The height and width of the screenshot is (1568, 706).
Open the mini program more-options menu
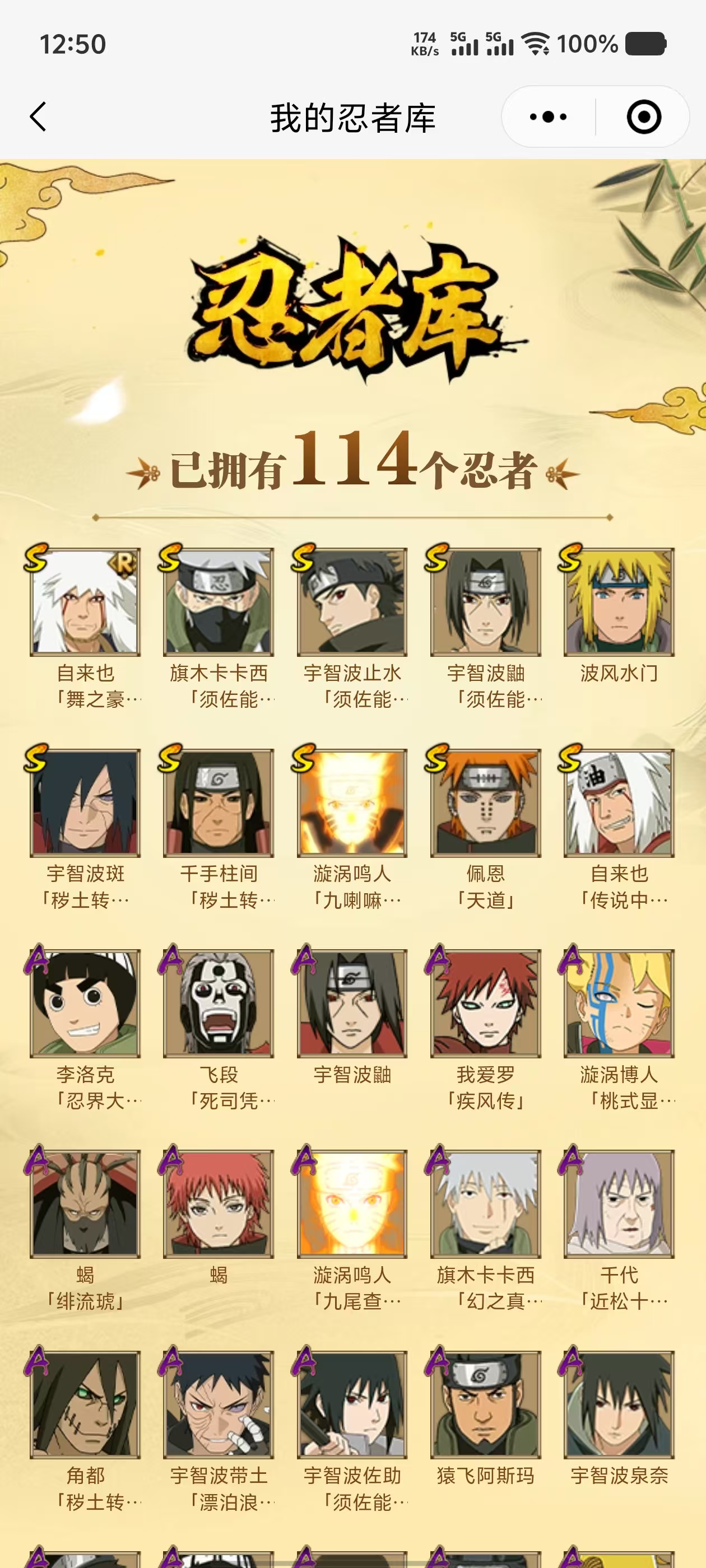point(547,116)
